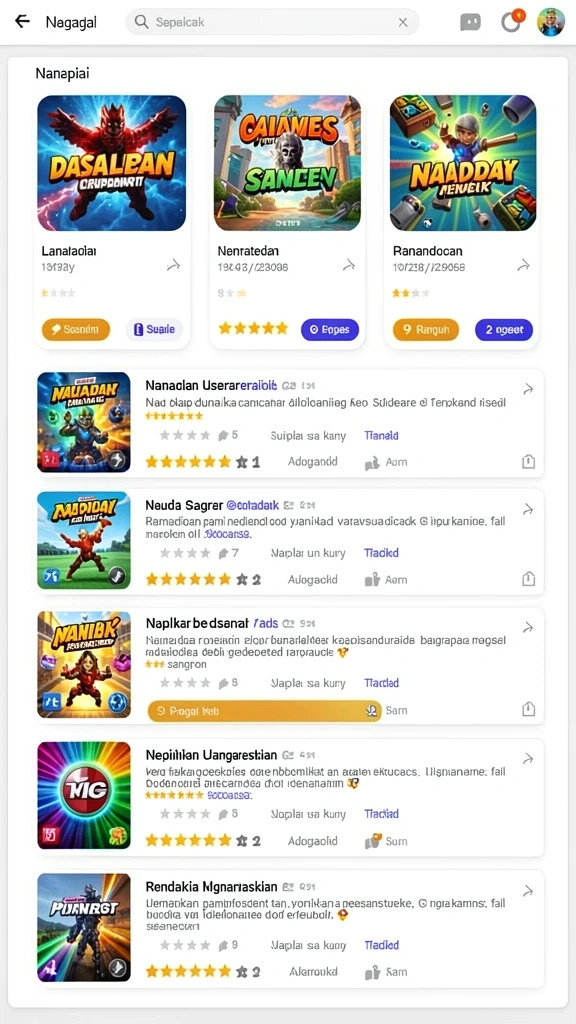576x1024 pixels.
Task: Clear the search box with the X
Action: [403, 22]
